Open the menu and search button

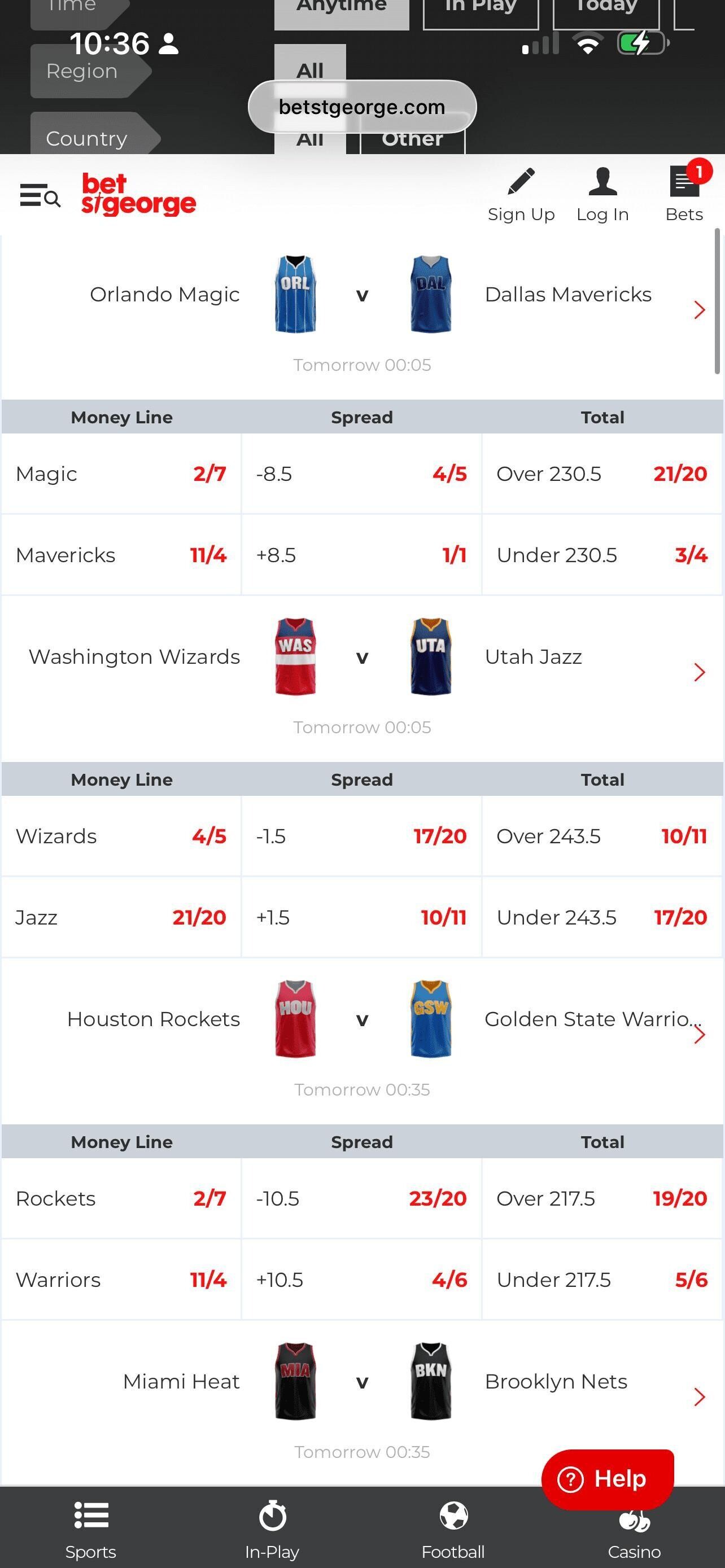pos(40,197)
